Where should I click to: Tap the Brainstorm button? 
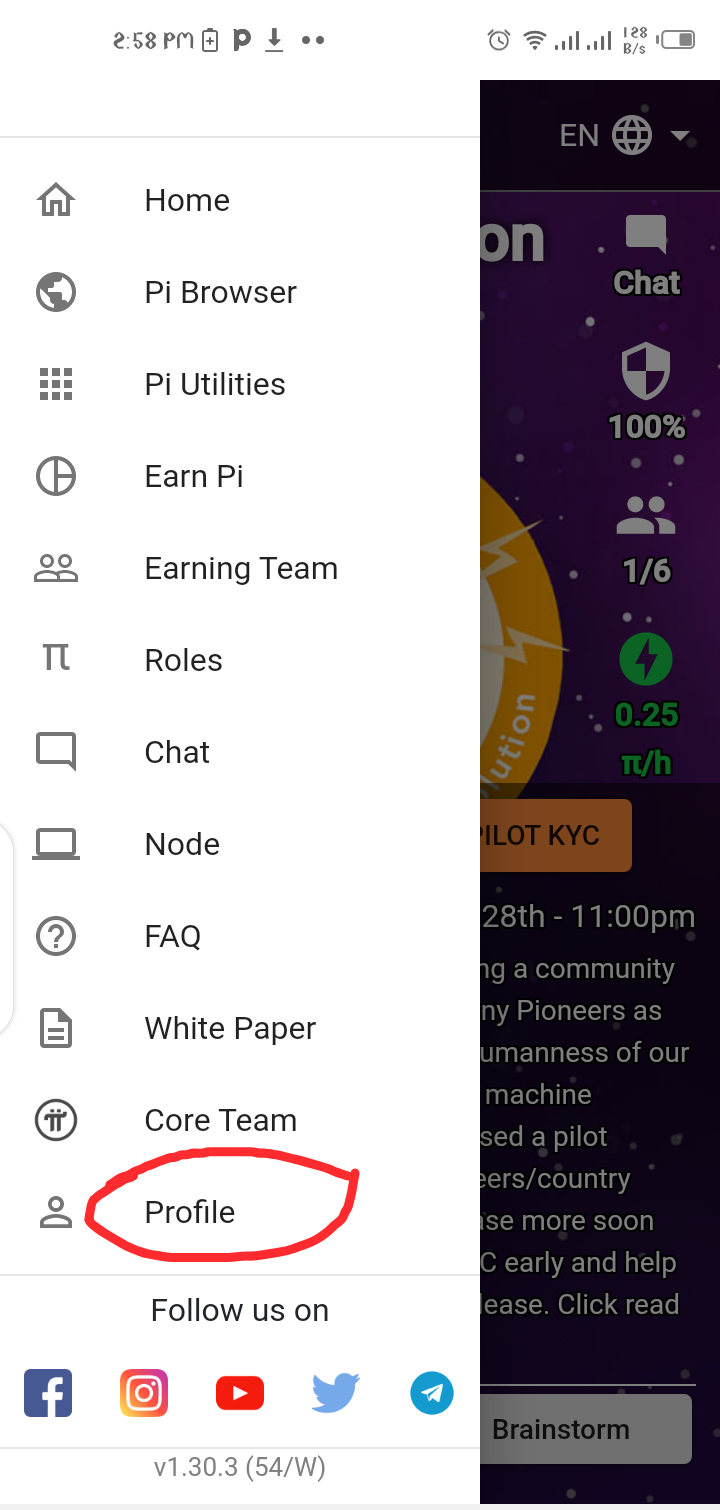(x=585, y=1429)
